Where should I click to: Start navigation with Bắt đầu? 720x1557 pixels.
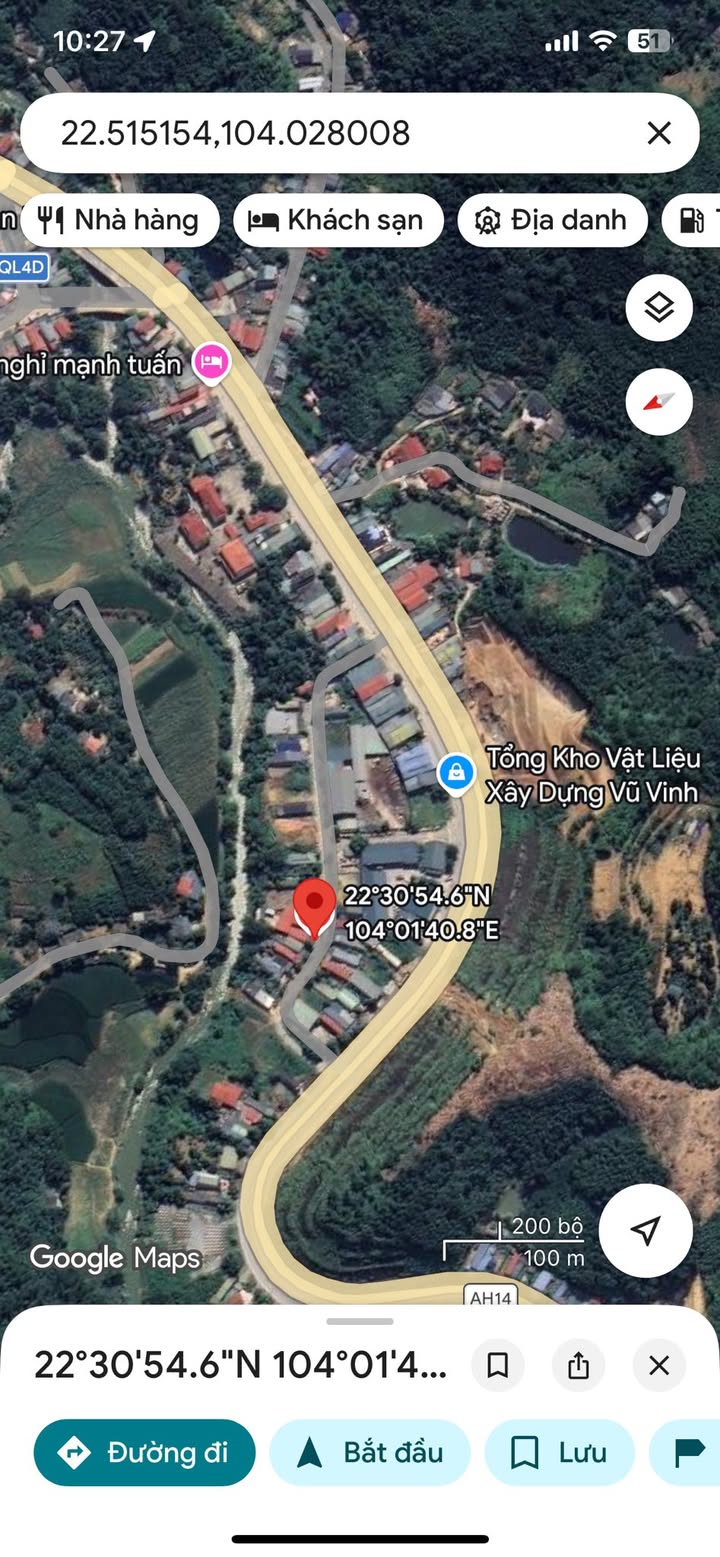[x=370, y=1452]
